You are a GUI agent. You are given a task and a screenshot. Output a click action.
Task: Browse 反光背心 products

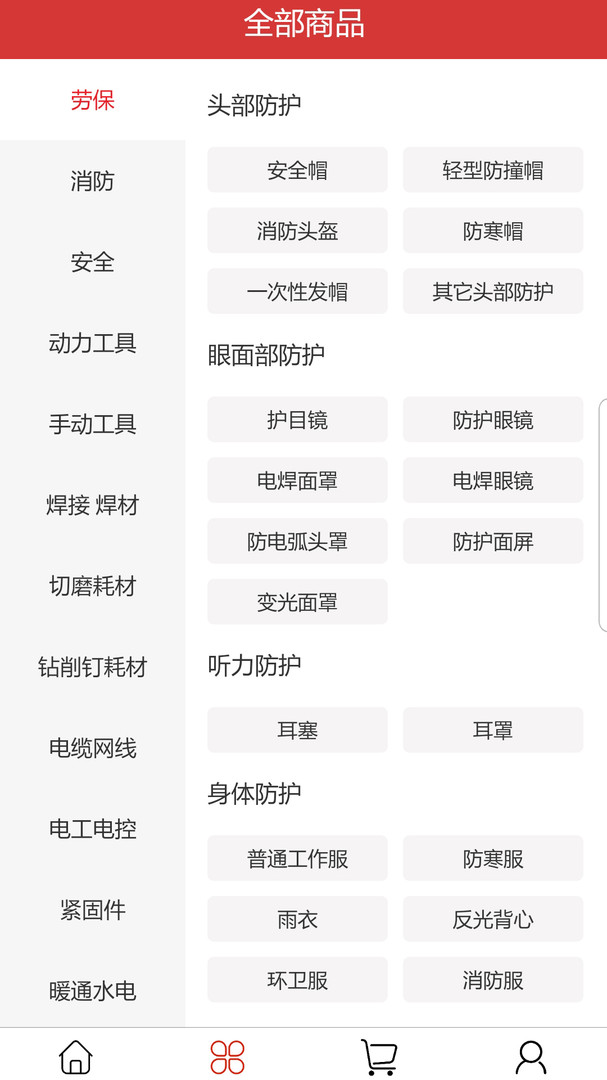(493, 919)
